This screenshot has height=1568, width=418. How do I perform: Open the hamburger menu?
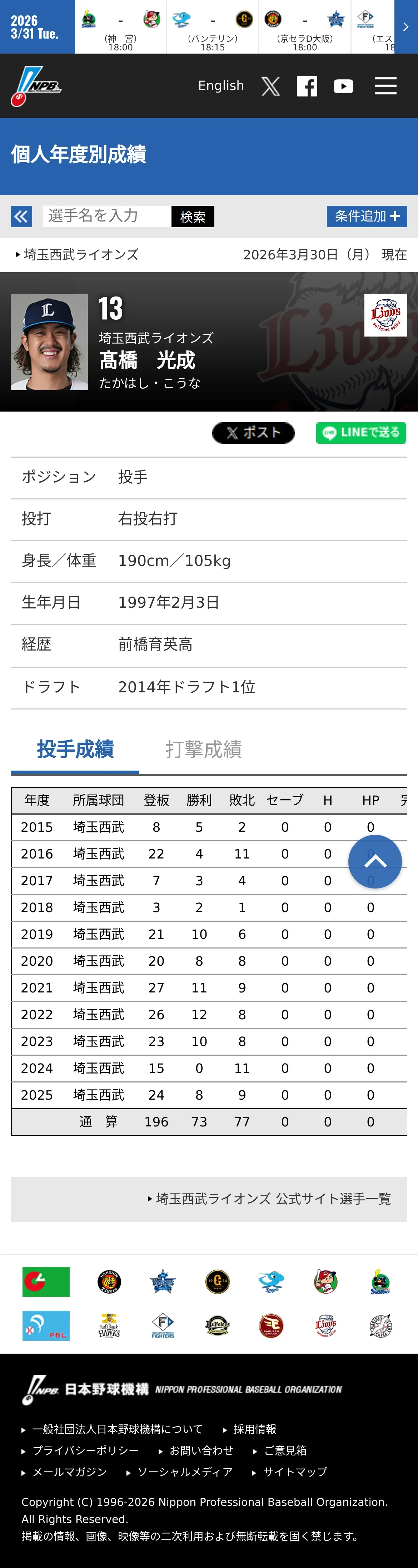(386, 86)
